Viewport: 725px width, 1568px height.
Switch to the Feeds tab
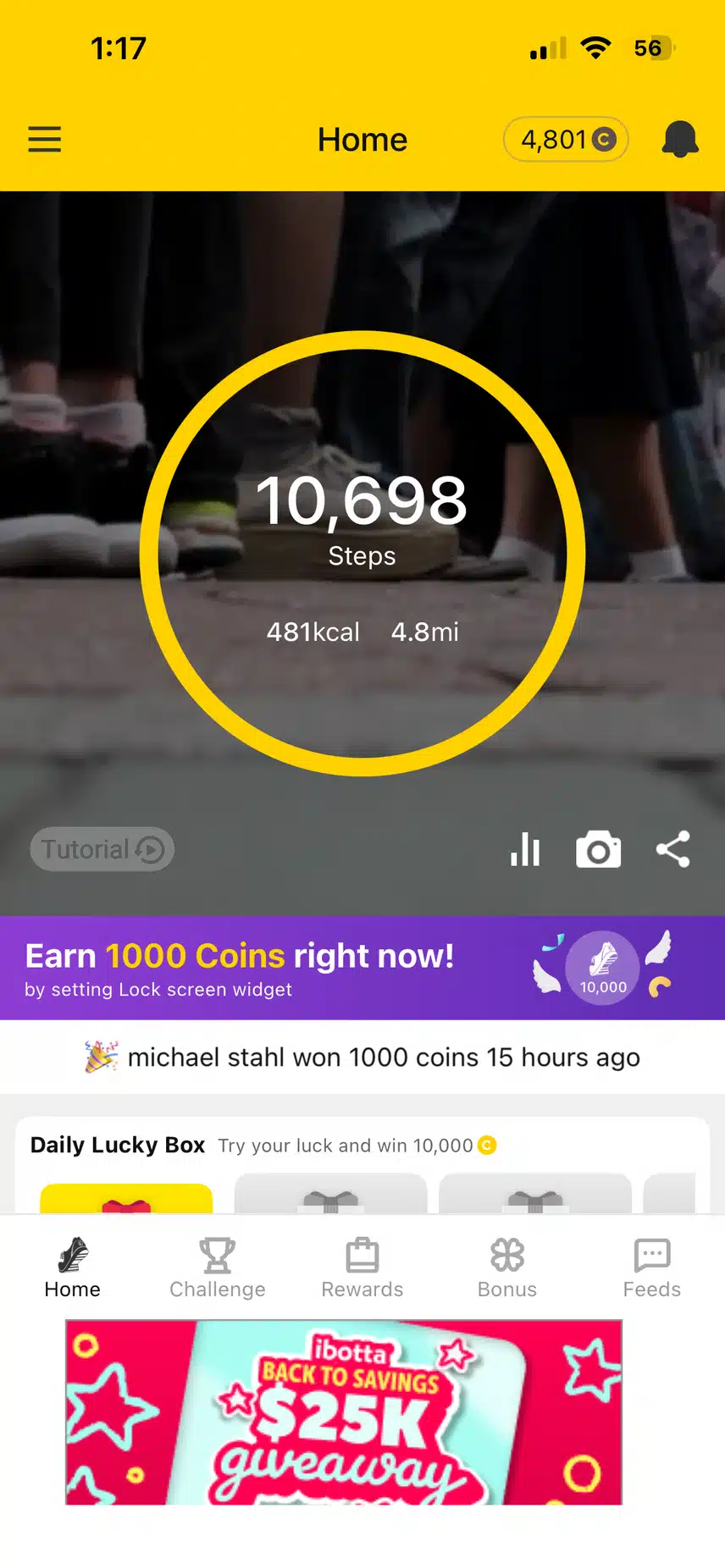652,1267
